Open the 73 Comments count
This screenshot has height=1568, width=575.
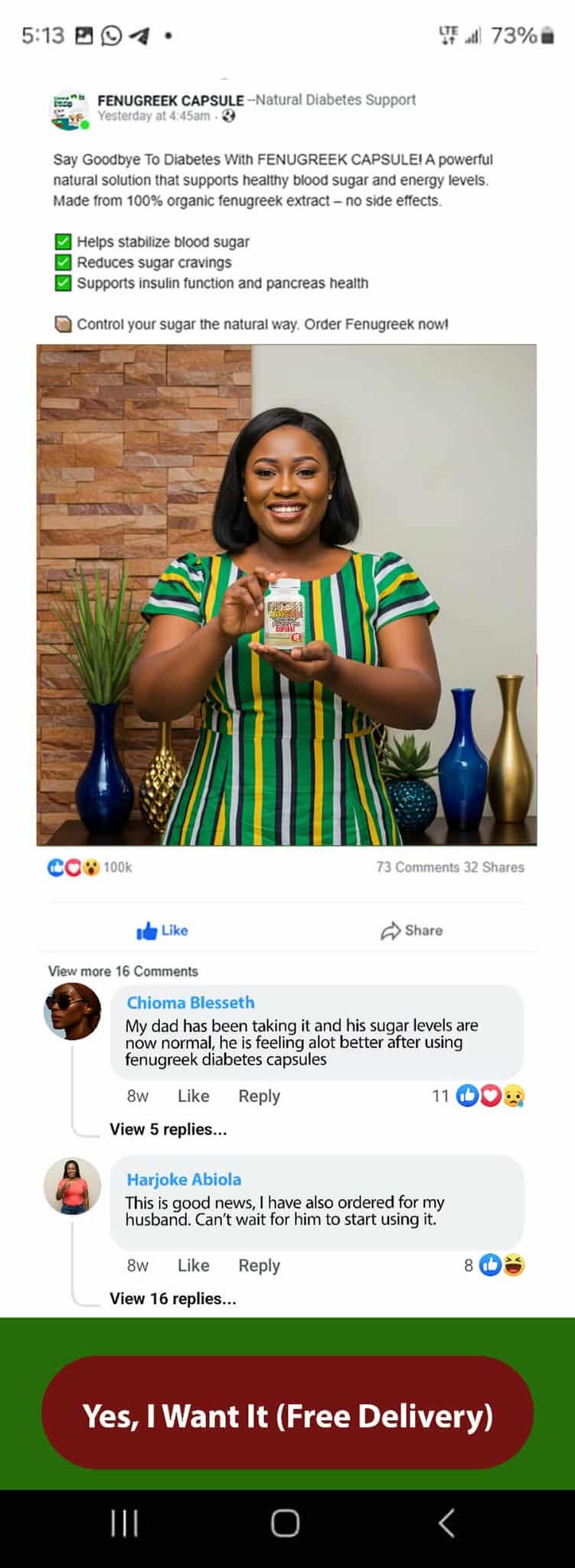(x=417, y=867)
